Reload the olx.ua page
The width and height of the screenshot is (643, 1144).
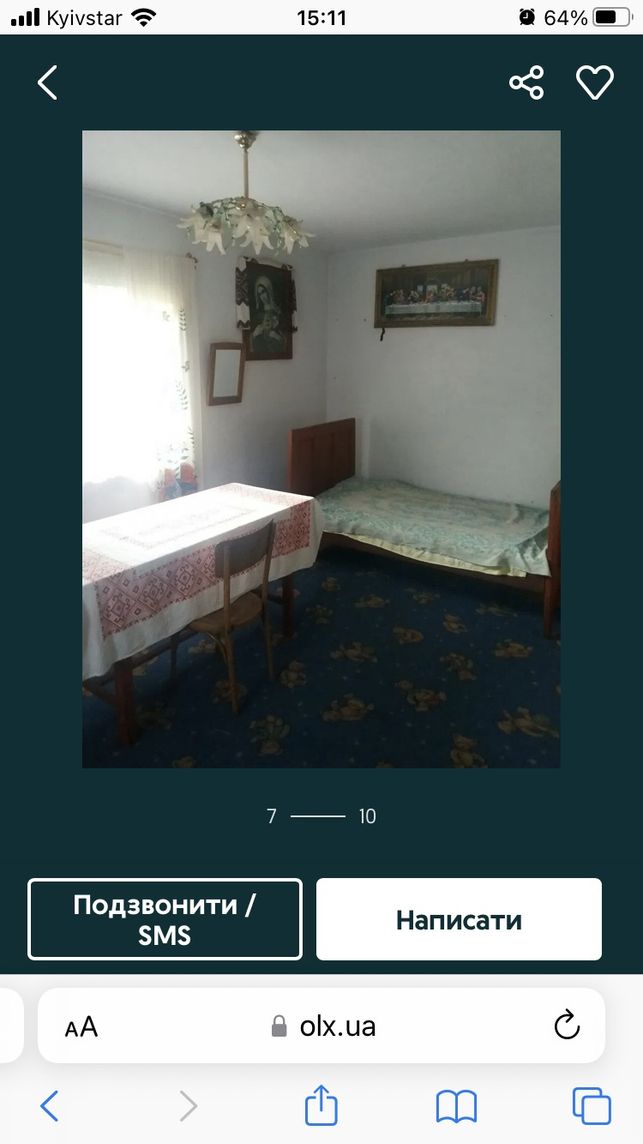point(566,1026)
